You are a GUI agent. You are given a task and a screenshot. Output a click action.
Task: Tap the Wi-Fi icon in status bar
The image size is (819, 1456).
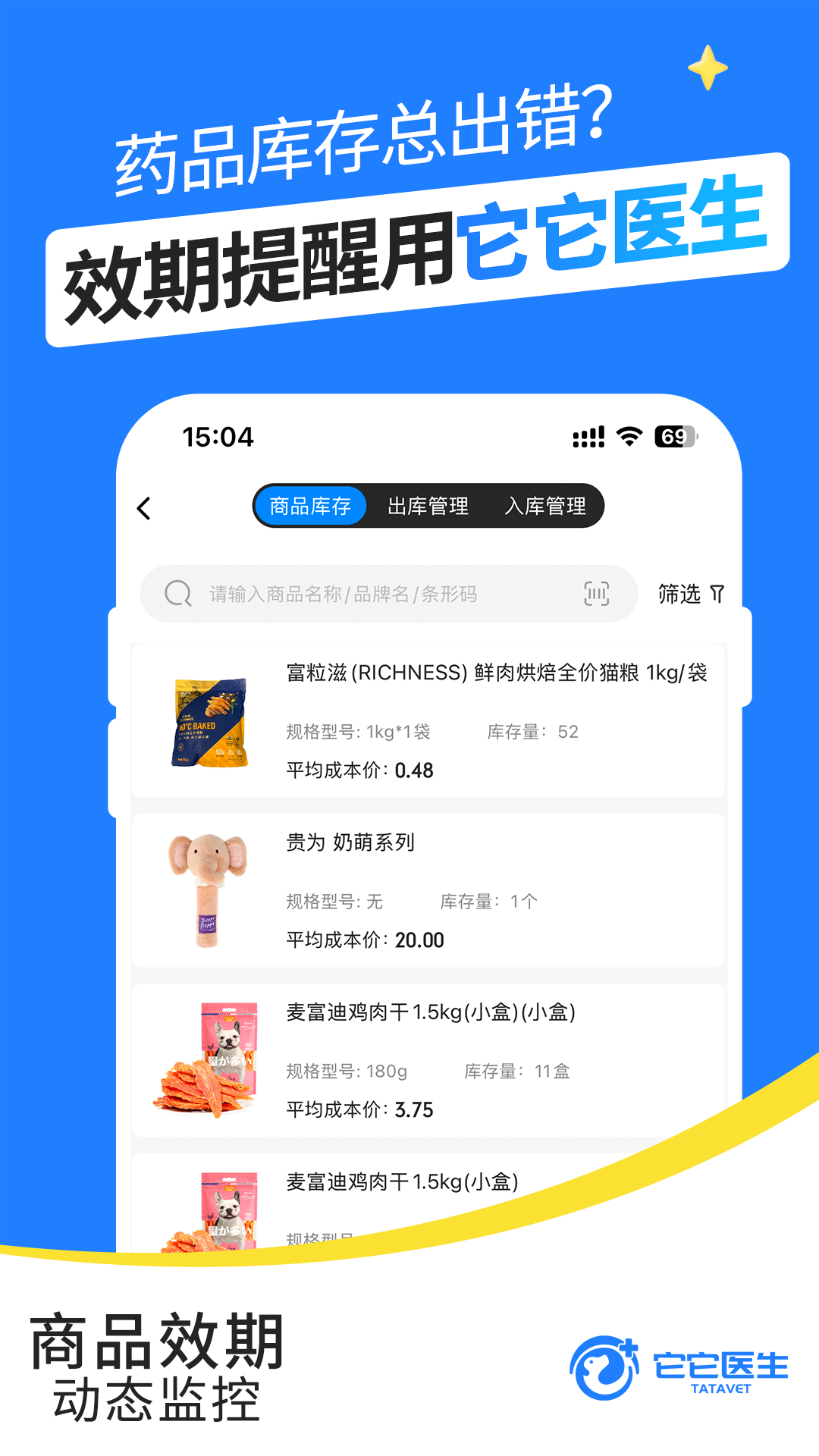click(629, 434)
